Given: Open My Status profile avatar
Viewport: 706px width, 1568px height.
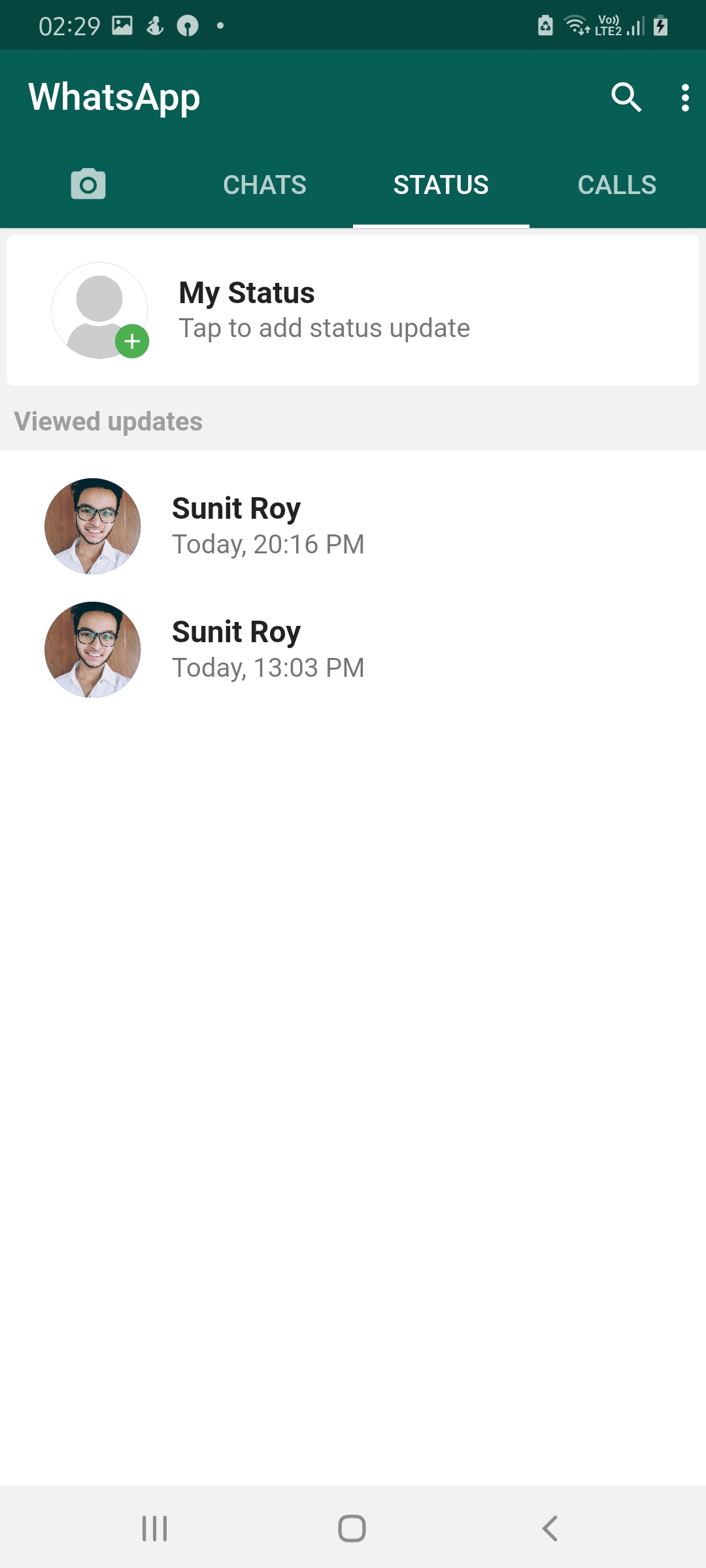Looking at the screenshot, I should point(99,309).
